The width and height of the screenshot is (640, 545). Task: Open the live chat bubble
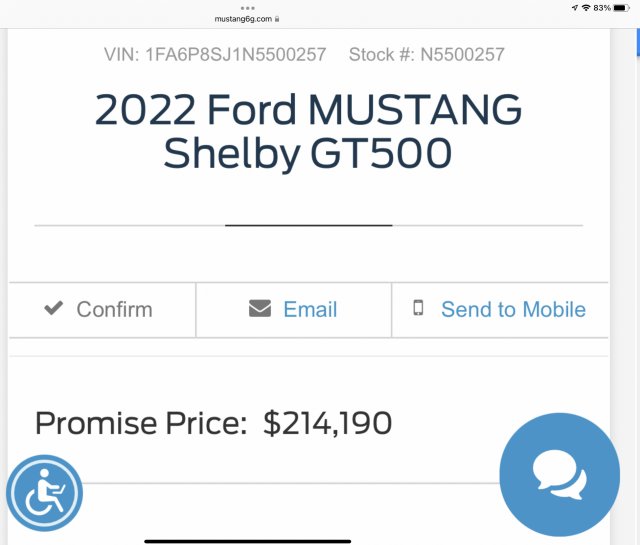(x=559, y=474)
